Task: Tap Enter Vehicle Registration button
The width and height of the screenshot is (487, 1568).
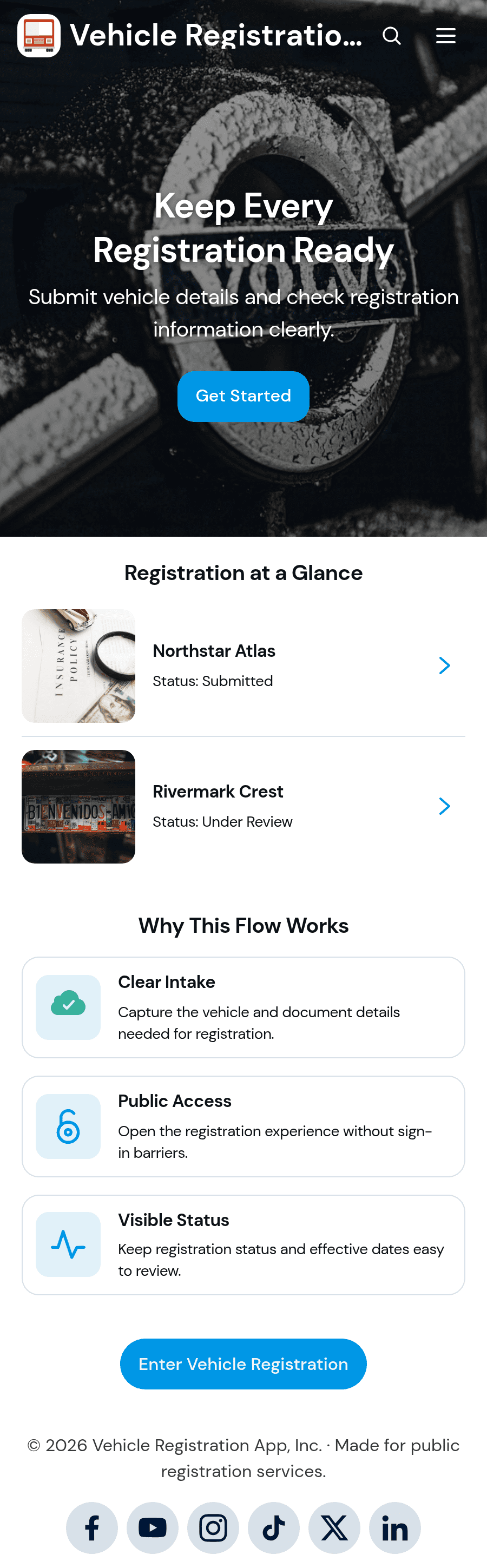Action: click(x=243, y=1364)
